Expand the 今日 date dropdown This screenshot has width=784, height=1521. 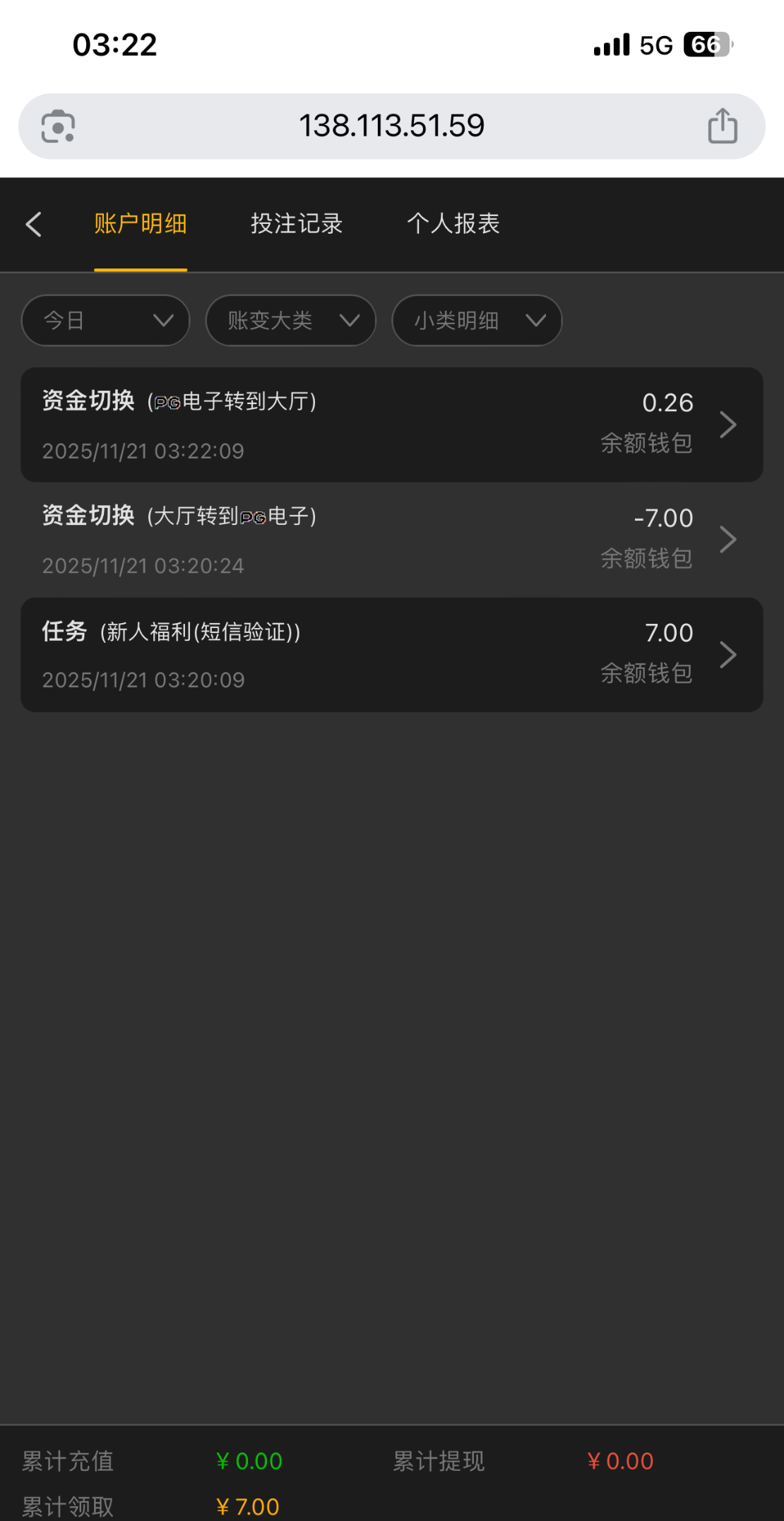(x=106, y=321)
